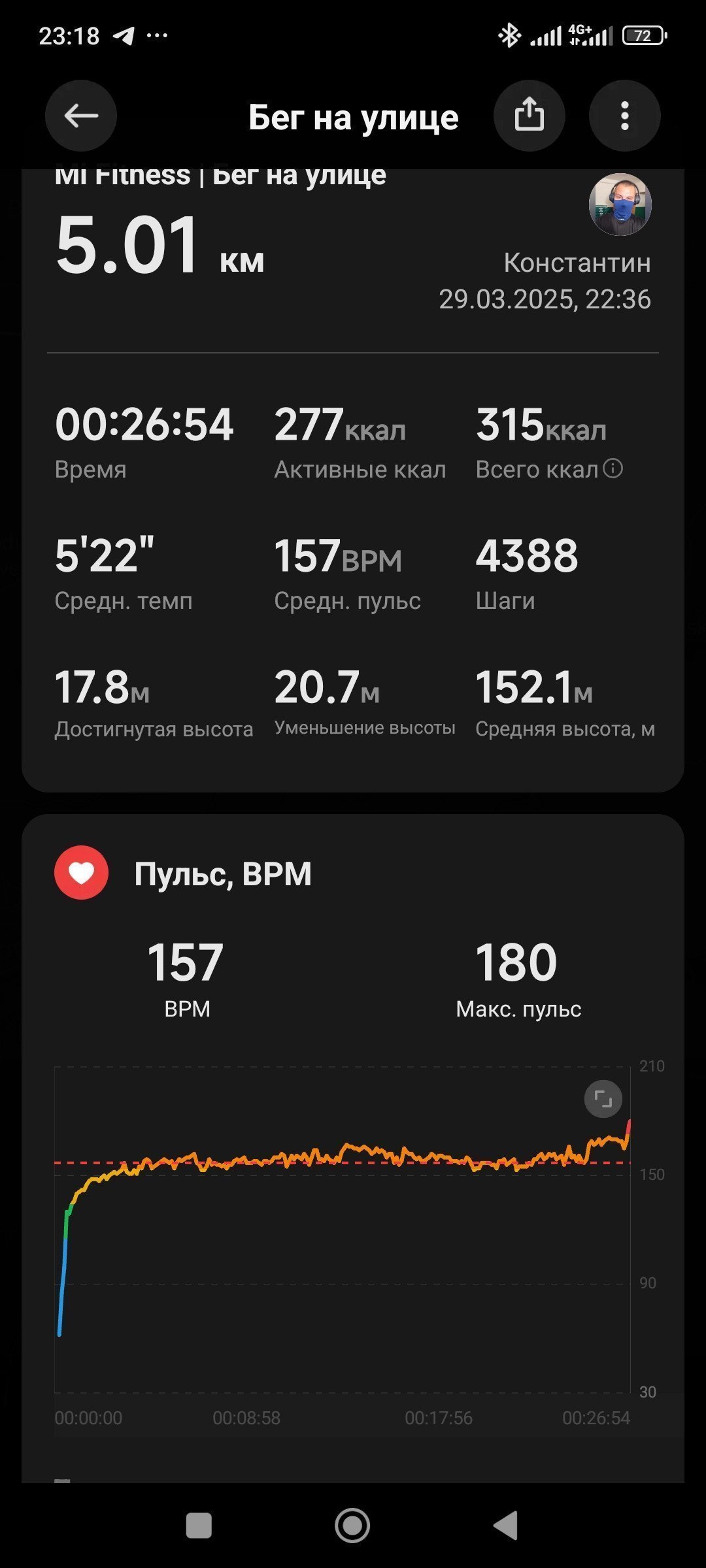The height and width of the screenshot is (1568, 706).
Task: Expand the heart rate chart to fullscreen
Action: (603, 1099)
